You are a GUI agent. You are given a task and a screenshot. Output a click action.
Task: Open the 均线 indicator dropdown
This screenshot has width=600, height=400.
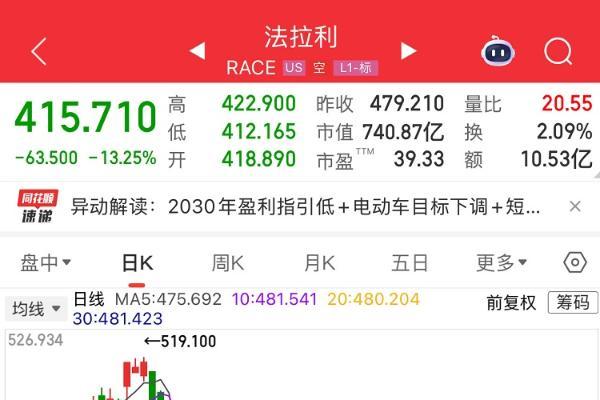[37, 309]
